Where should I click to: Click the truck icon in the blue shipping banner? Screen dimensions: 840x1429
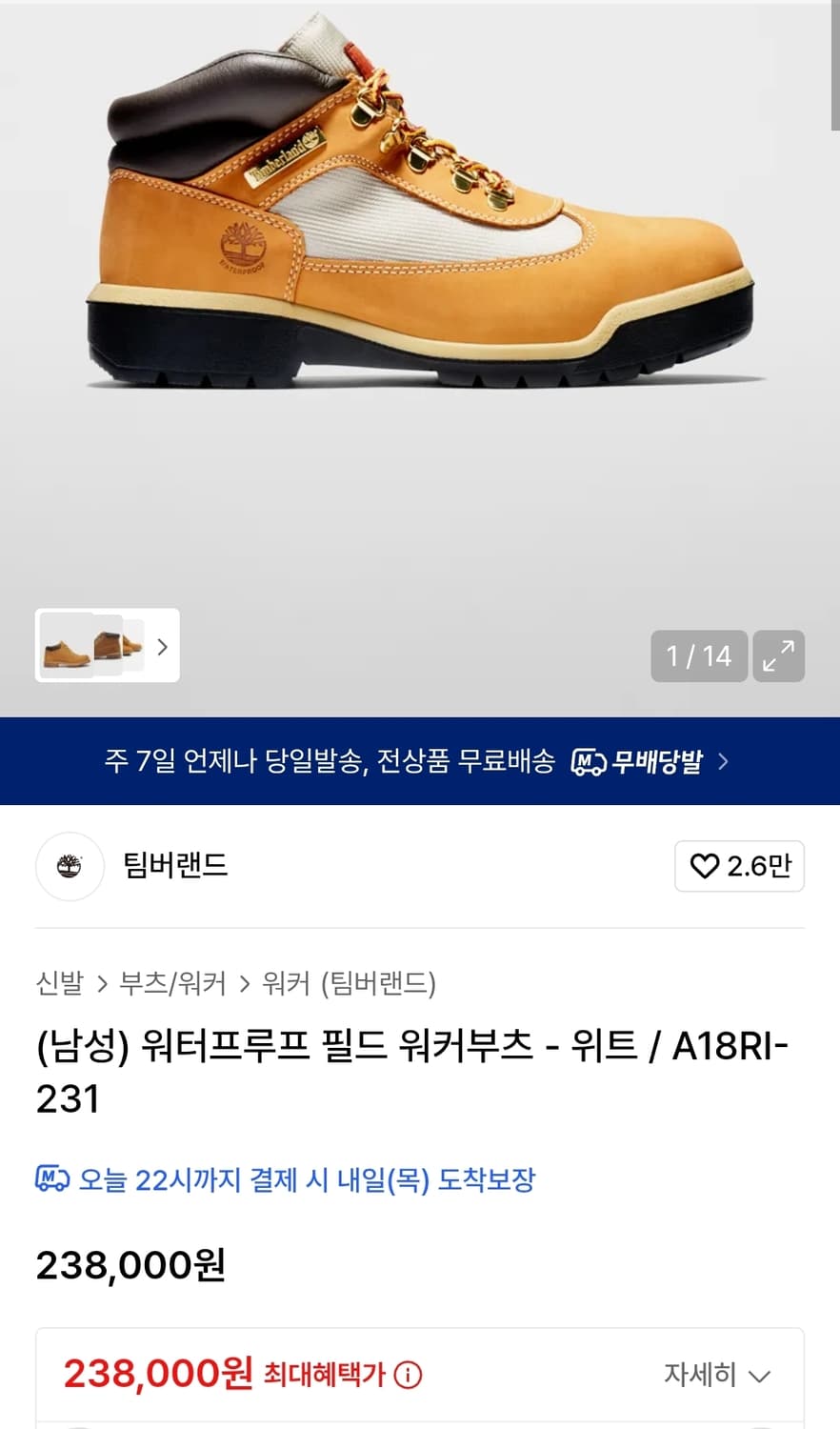(588, 762)
